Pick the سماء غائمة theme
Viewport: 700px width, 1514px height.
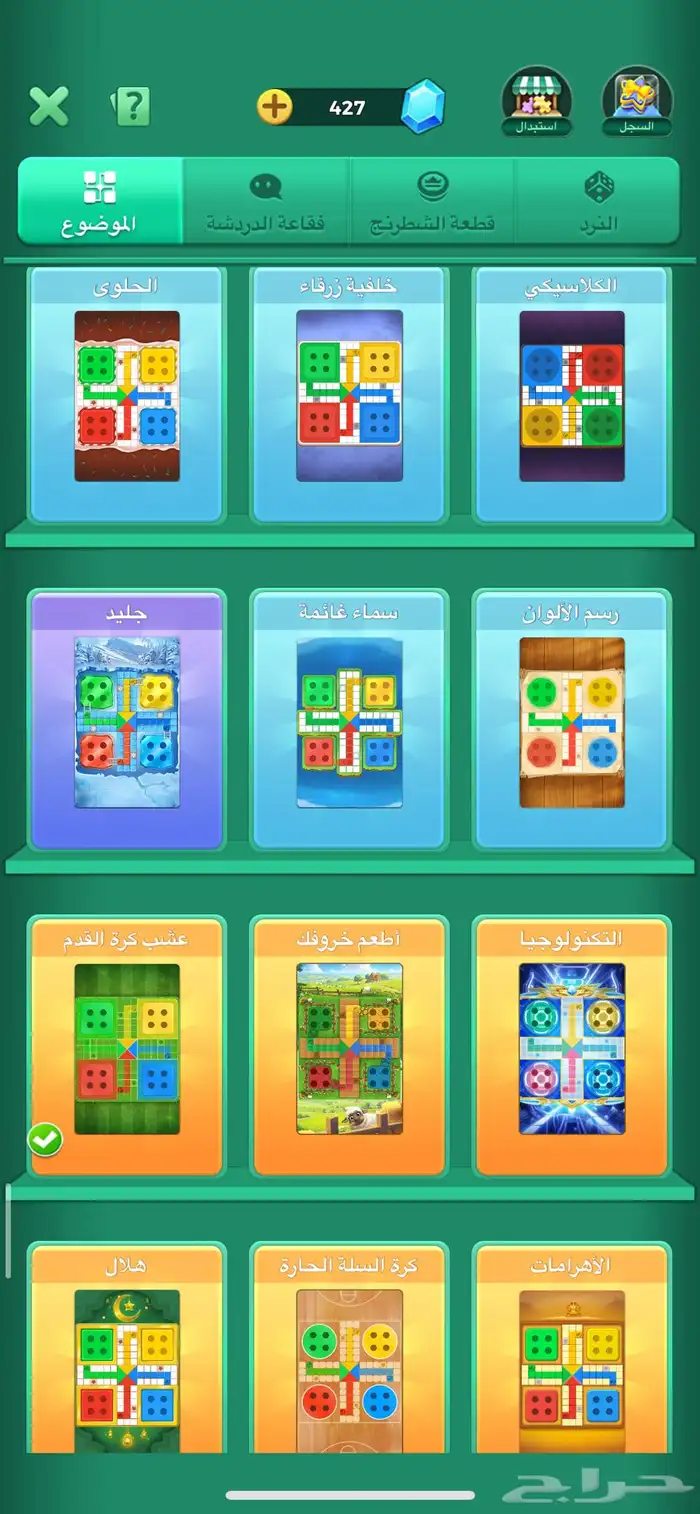tap(349, 720)
